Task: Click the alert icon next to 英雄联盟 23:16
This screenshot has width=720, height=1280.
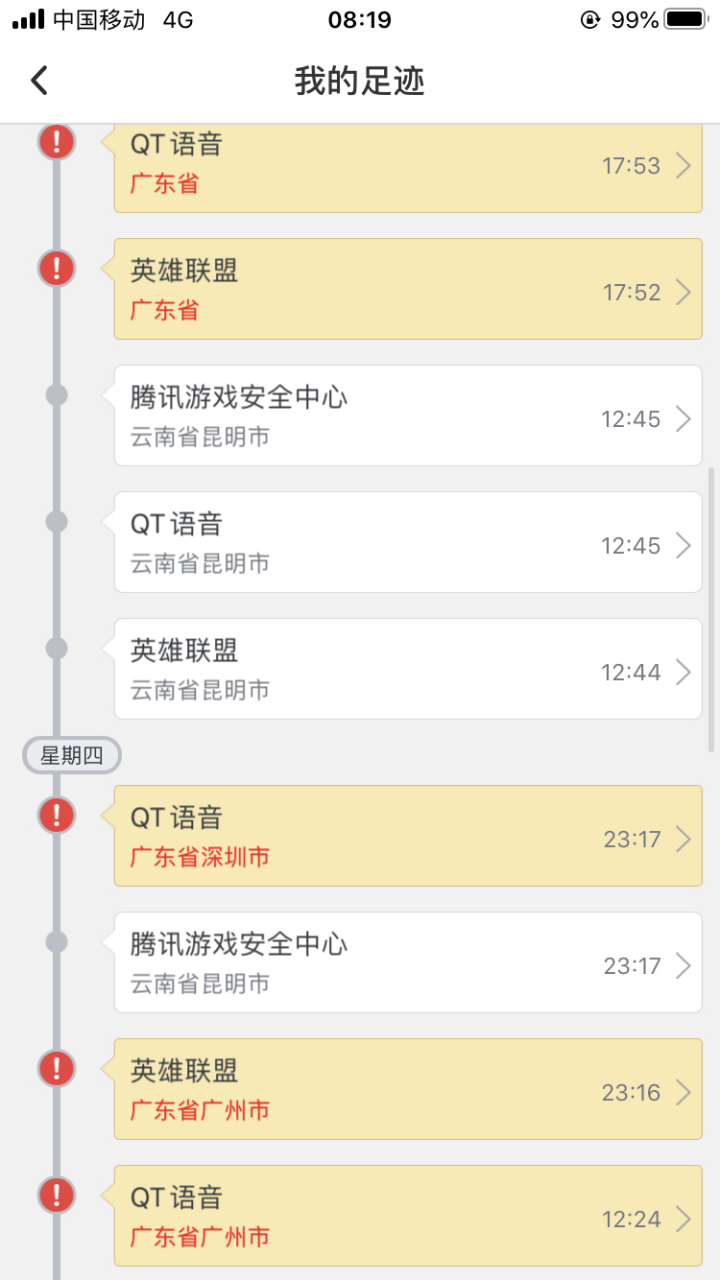Action: coord(56,1068)
